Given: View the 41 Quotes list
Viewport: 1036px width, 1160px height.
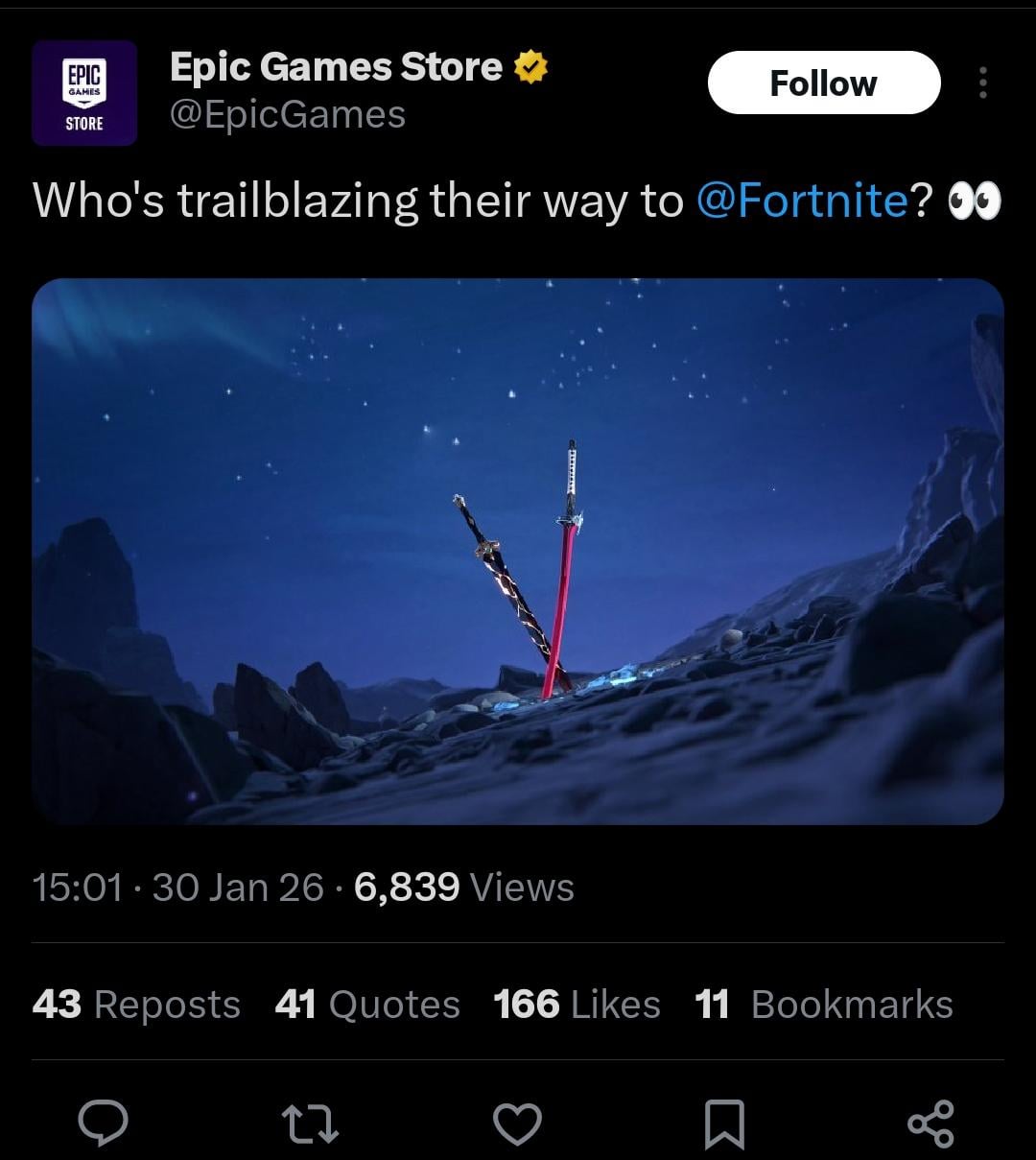Looking at the screenshot, I should pyautogui.click(x=367, y=1005).
